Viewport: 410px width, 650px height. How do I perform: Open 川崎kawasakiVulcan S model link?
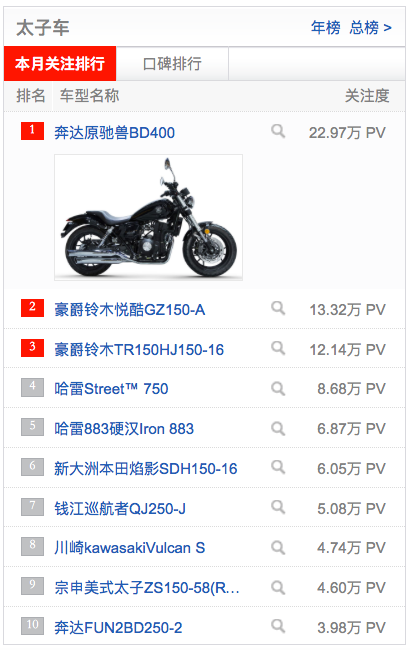130,548
